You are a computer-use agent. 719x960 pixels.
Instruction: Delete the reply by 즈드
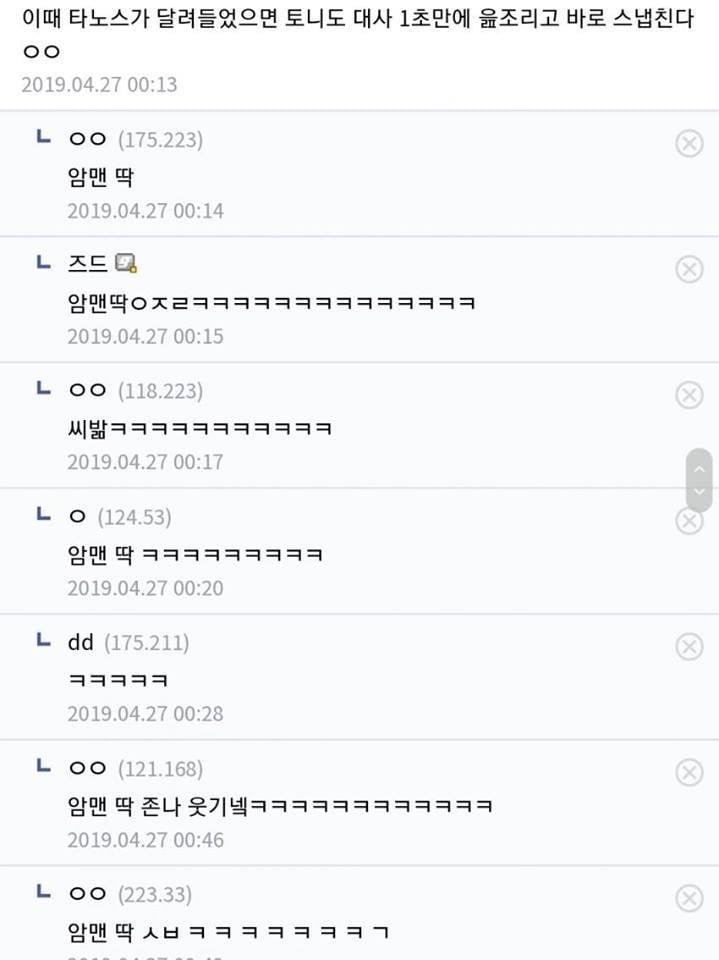coord(689,270)
